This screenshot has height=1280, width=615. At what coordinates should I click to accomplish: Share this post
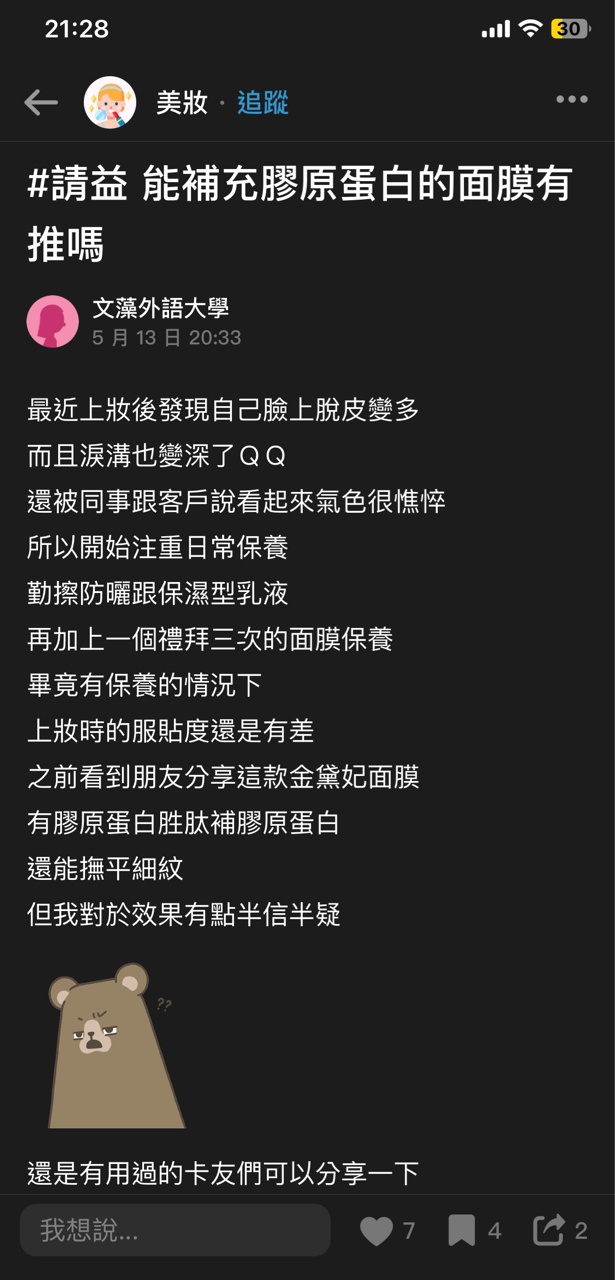pos(548,1230)
